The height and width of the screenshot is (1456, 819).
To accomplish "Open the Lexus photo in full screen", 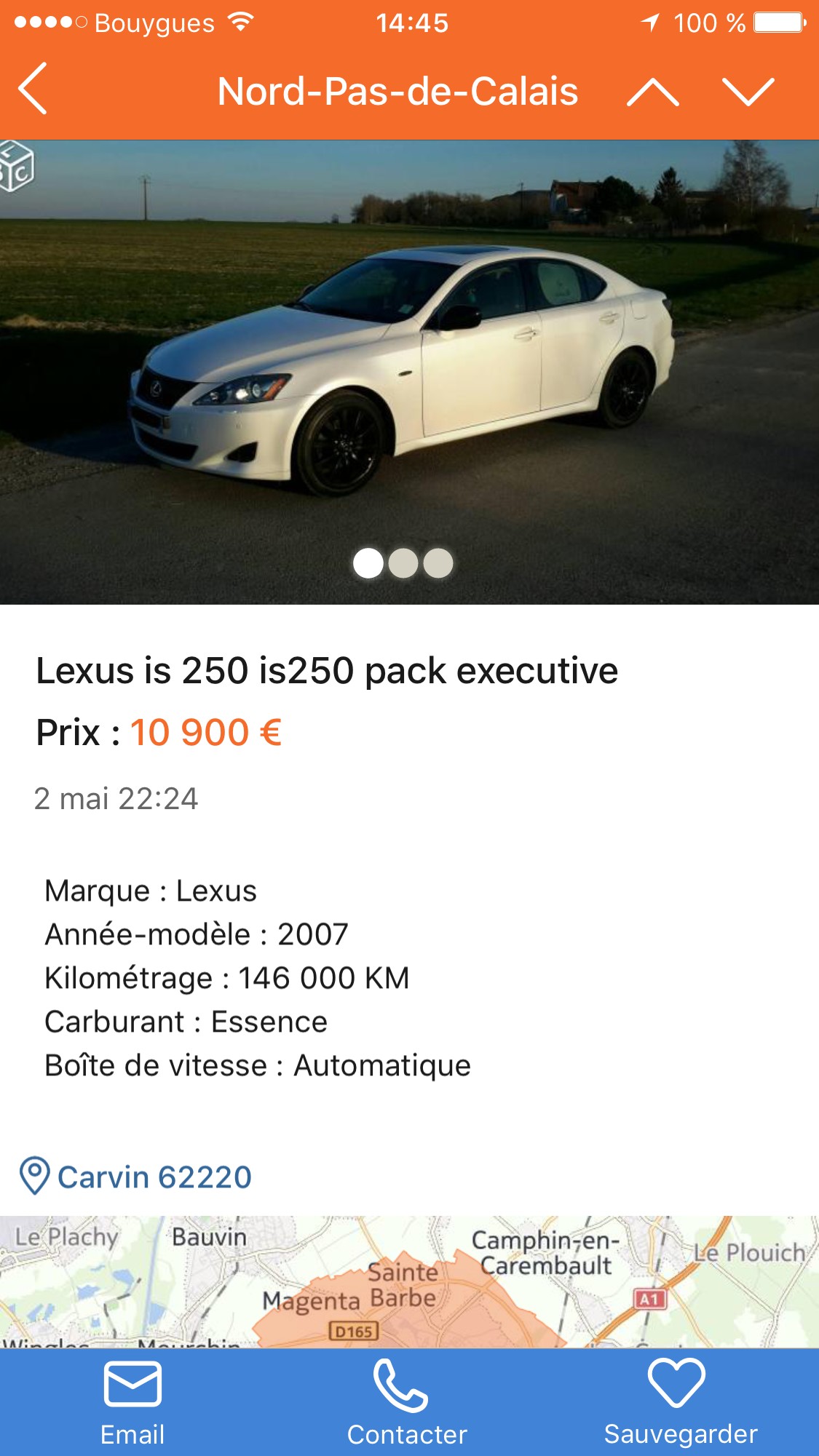I will (x=409, y=372).
